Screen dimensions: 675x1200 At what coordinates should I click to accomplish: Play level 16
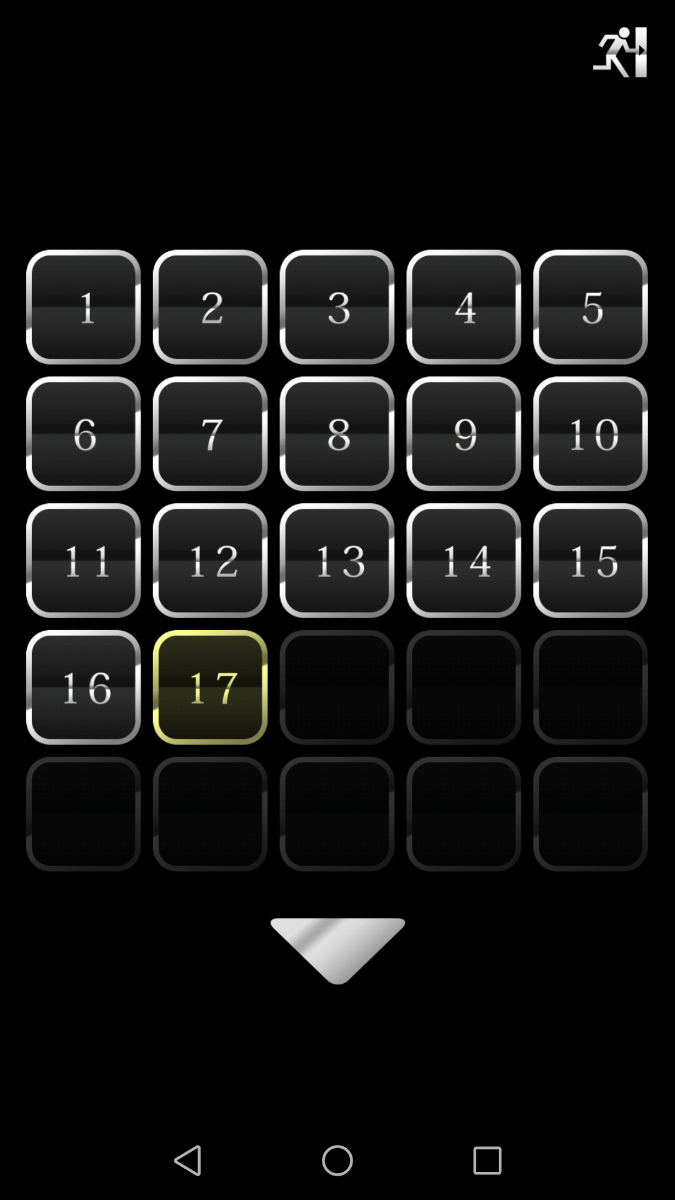click(84, 688)
